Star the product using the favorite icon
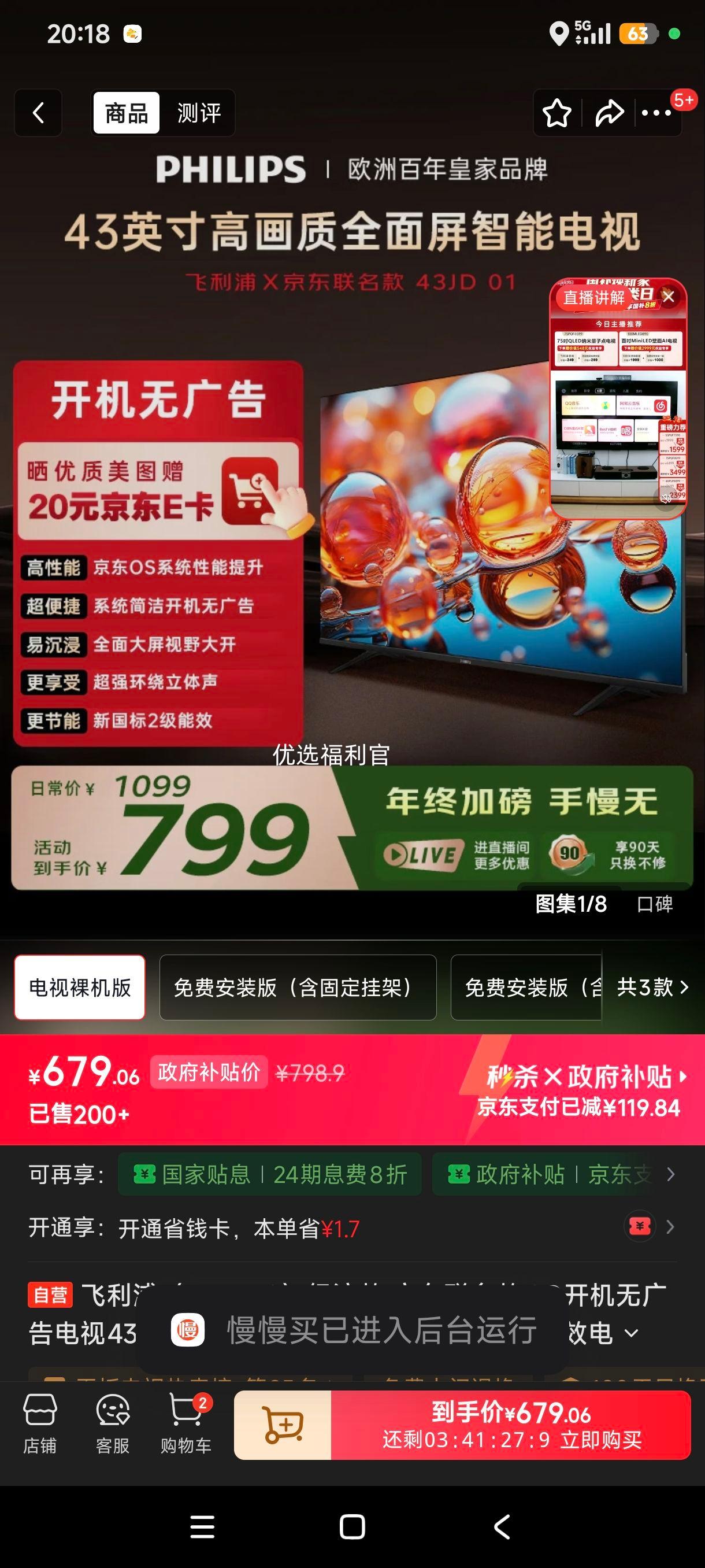The width and height of the screenshot is (705, 1568). (558, 113)
